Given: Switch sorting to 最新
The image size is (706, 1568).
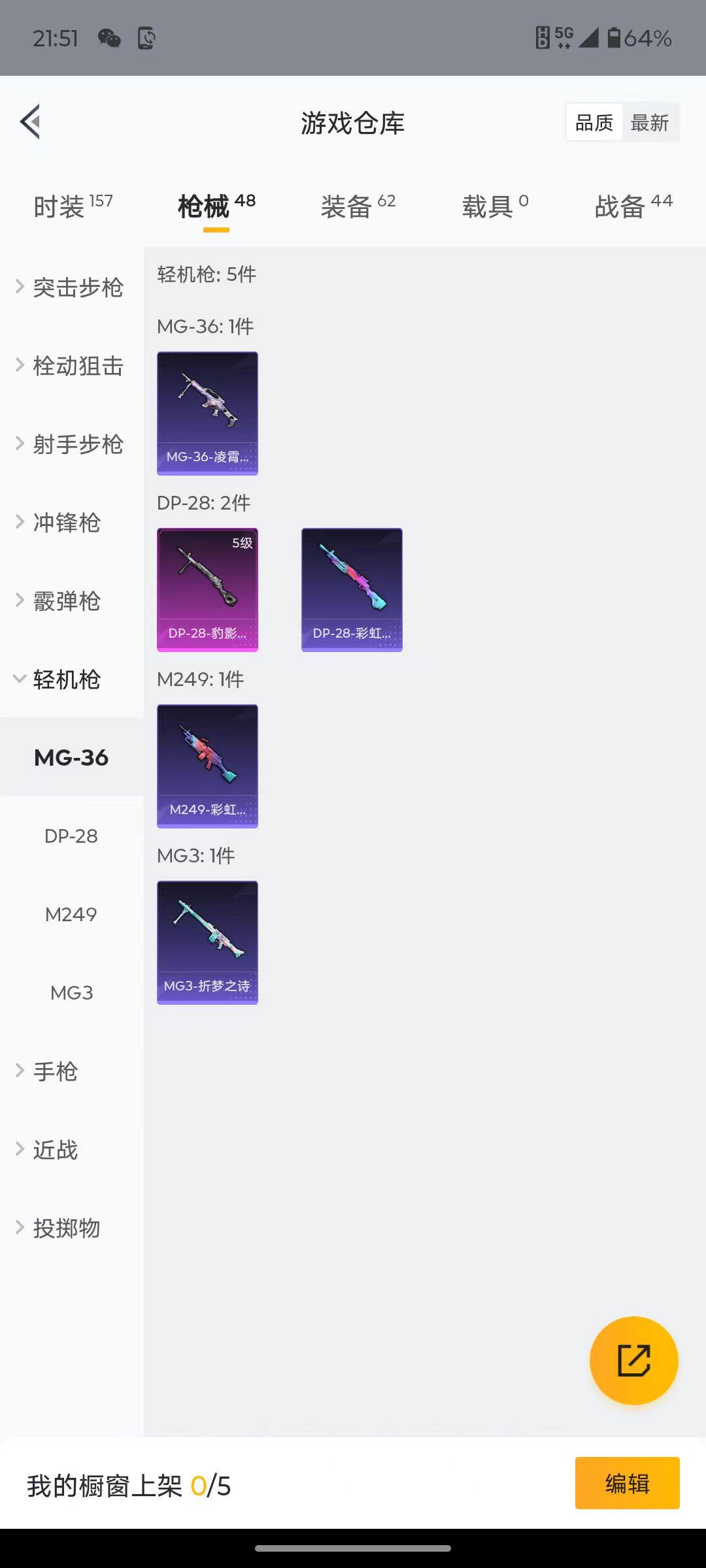Looking at the screenshot, I should tap(650, 122).
